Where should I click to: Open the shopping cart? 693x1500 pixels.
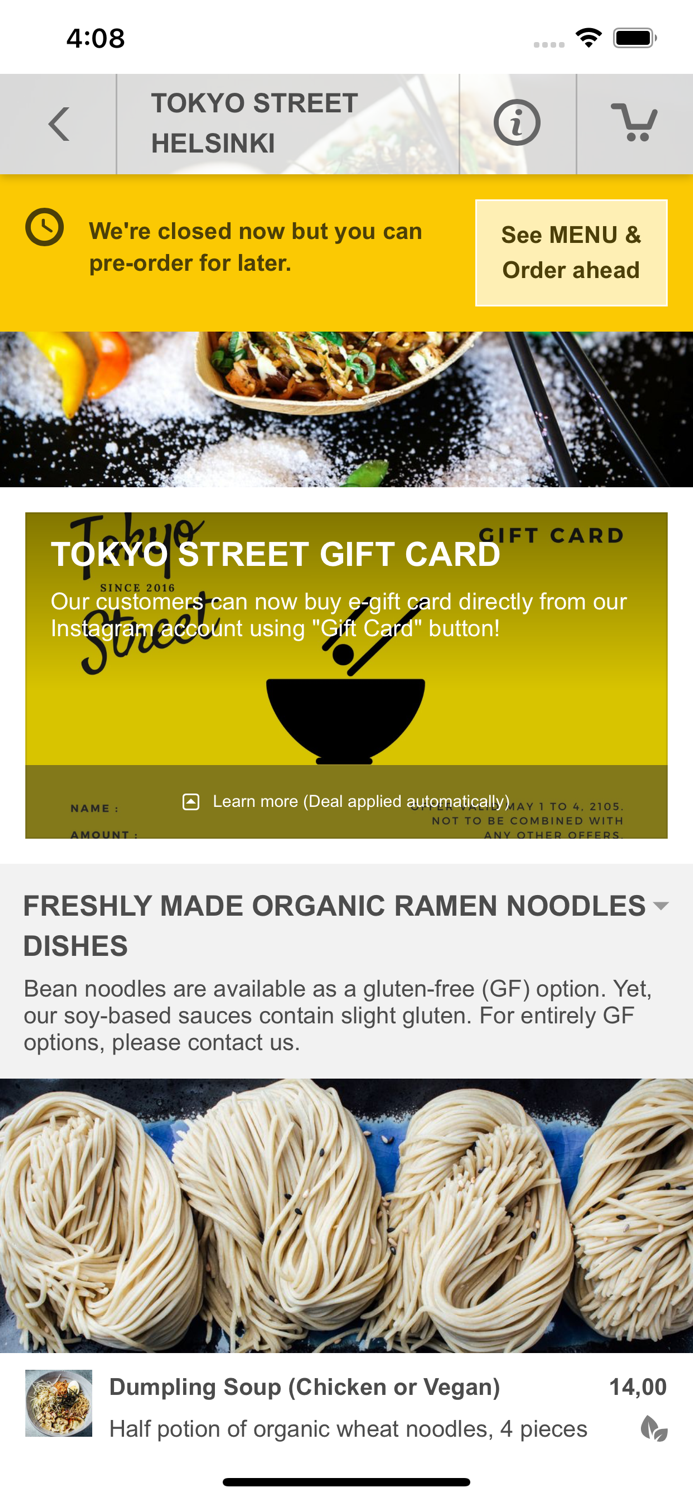pyautogui.click(x=635, y=122)
